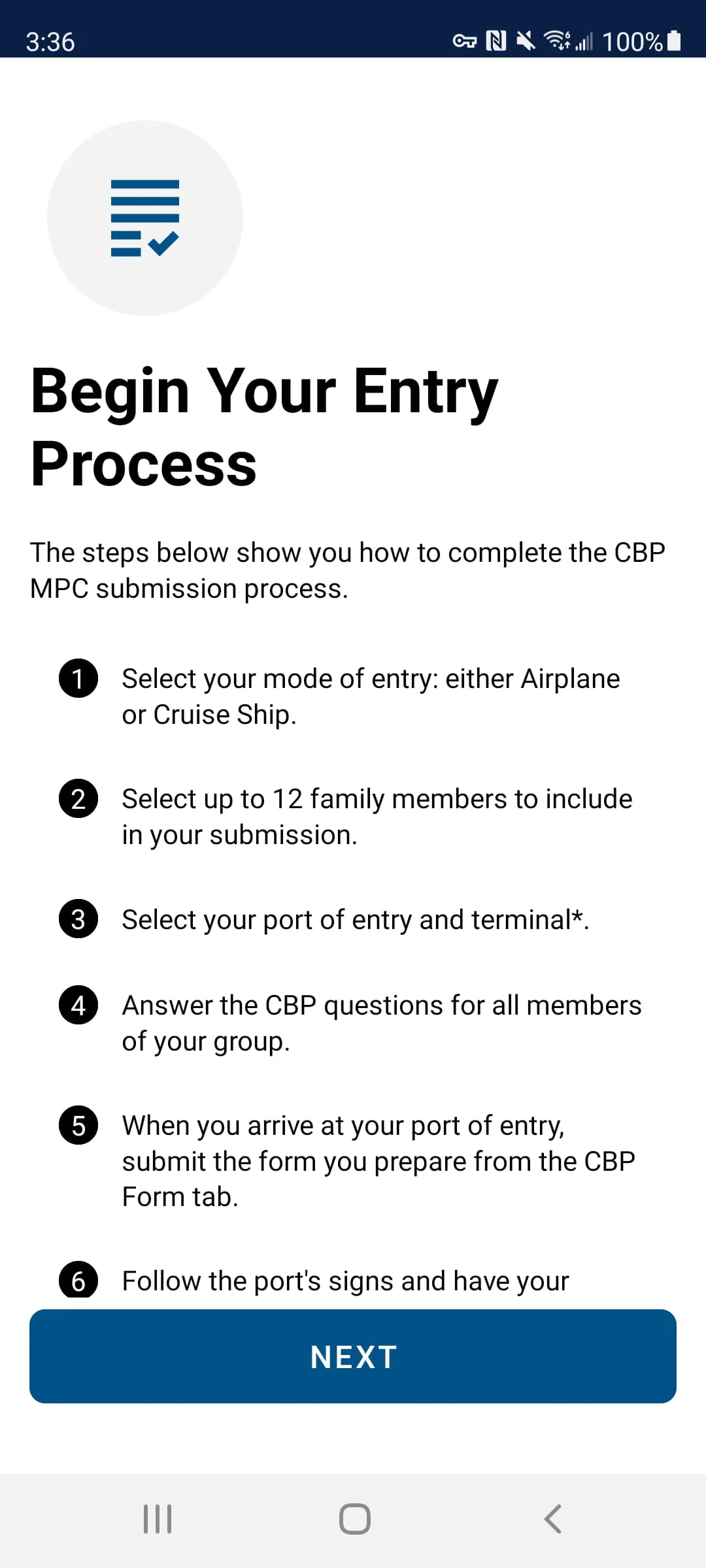Select step 5 about submitting the form
This screenshot has width=706, height=1568.
78,1125
